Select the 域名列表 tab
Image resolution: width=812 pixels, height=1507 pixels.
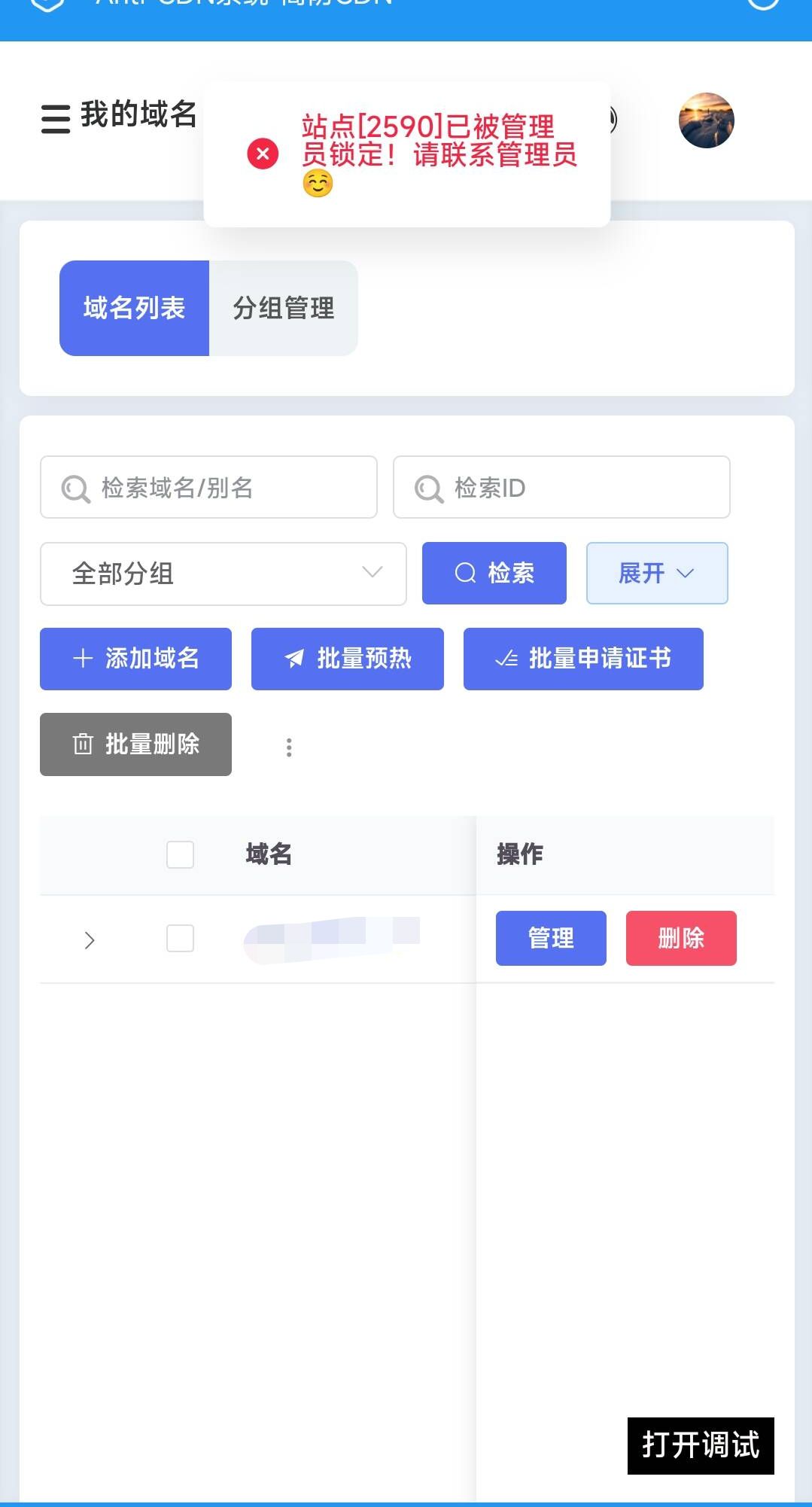click(x=134, y=308)
